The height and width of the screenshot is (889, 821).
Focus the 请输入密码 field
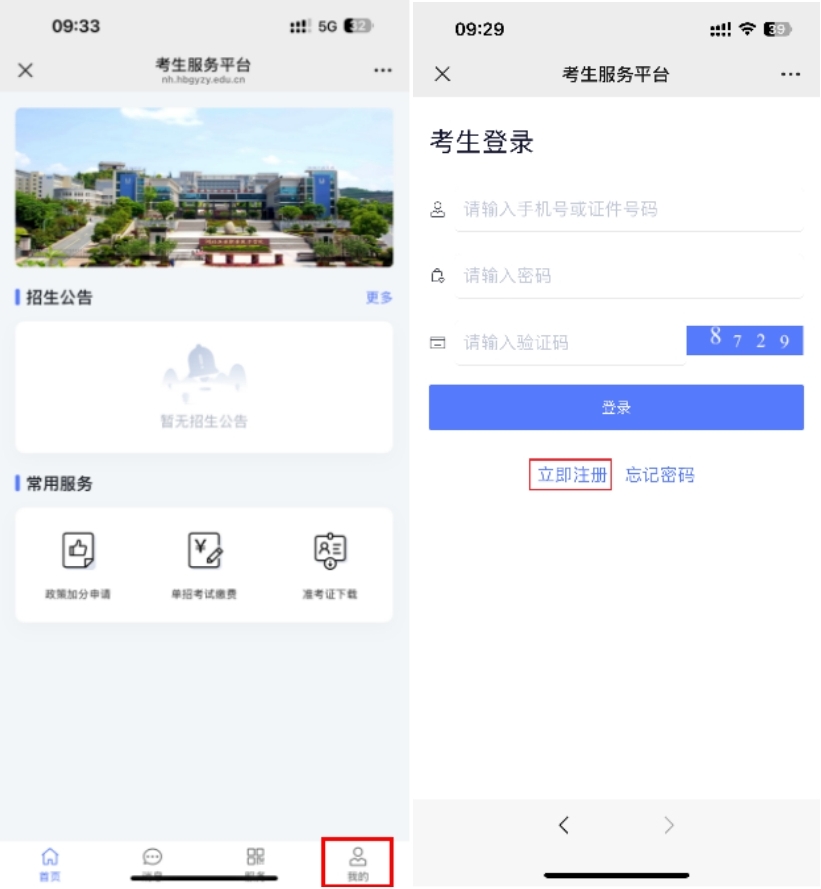(628, 276)
